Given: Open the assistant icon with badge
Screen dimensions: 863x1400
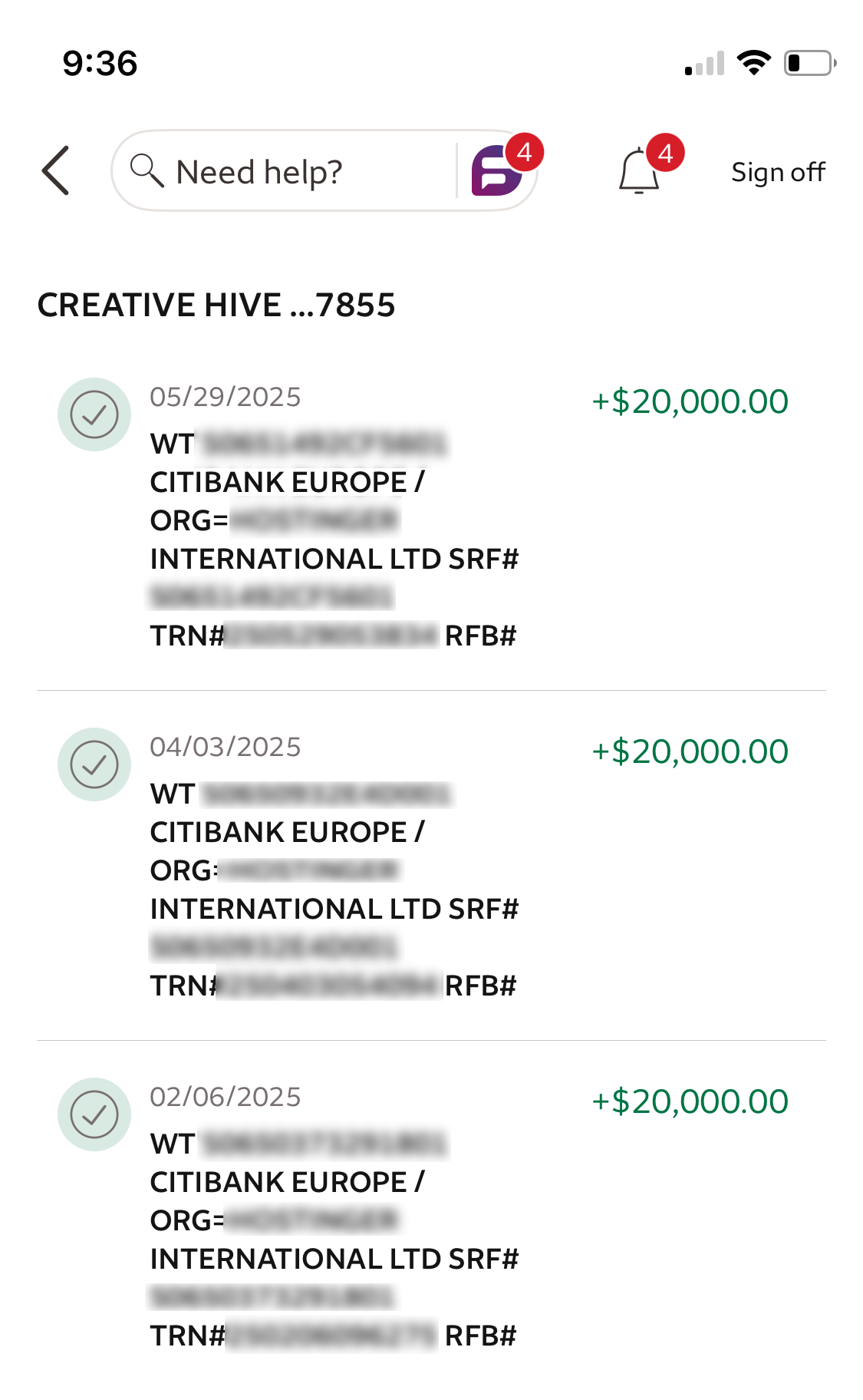Looking at the screenshot, I should click(499, 170).
